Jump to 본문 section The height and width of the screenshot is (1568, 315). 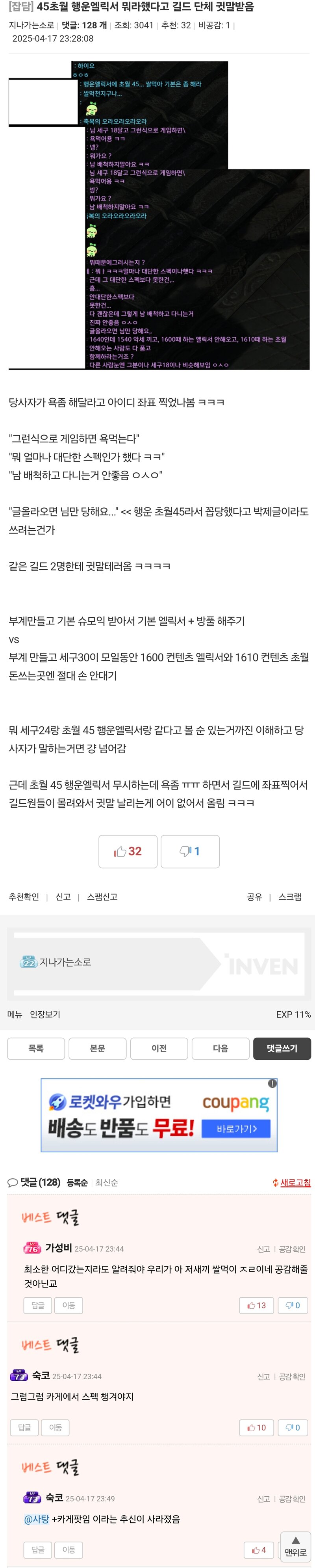point(97,1048)
